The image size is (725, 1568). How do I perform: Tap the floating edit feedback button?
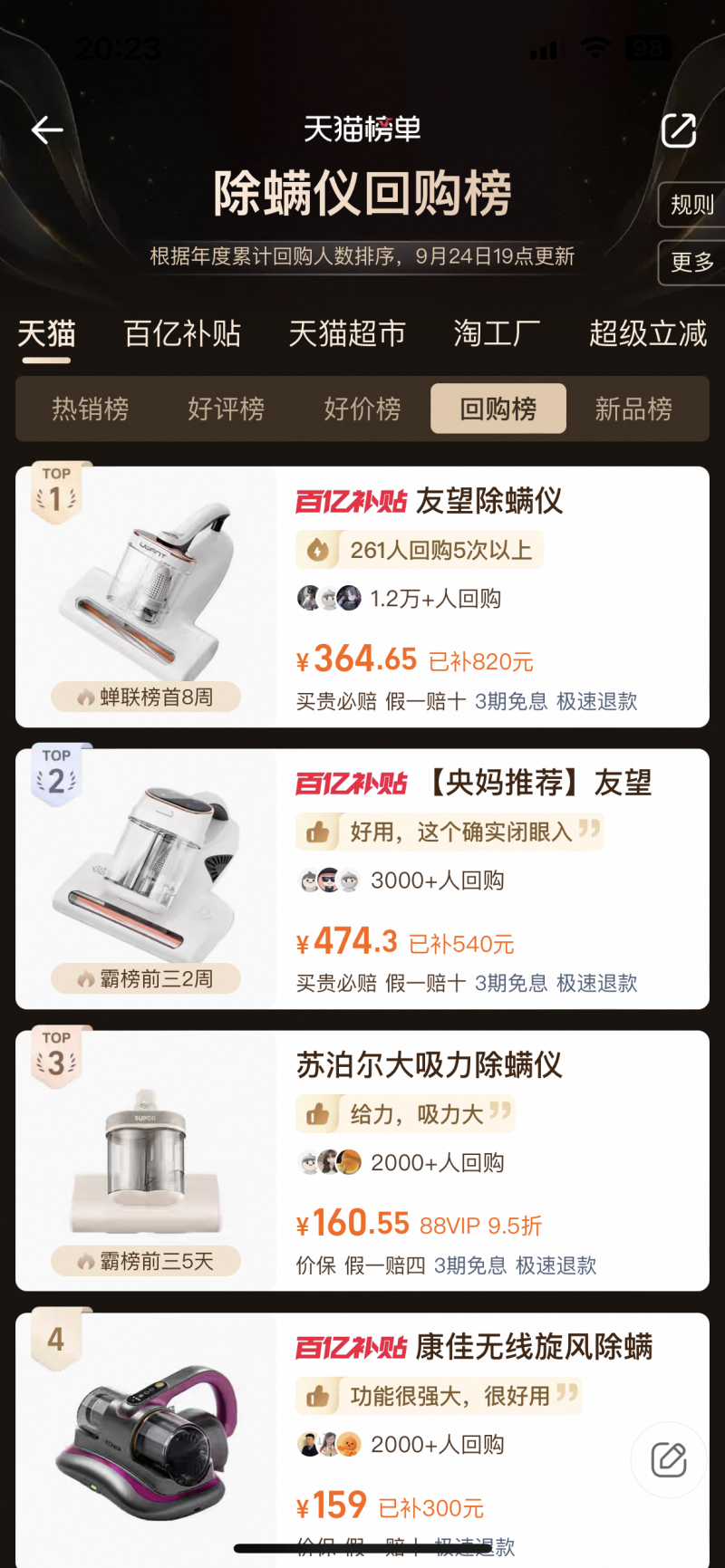[669, 1459]
